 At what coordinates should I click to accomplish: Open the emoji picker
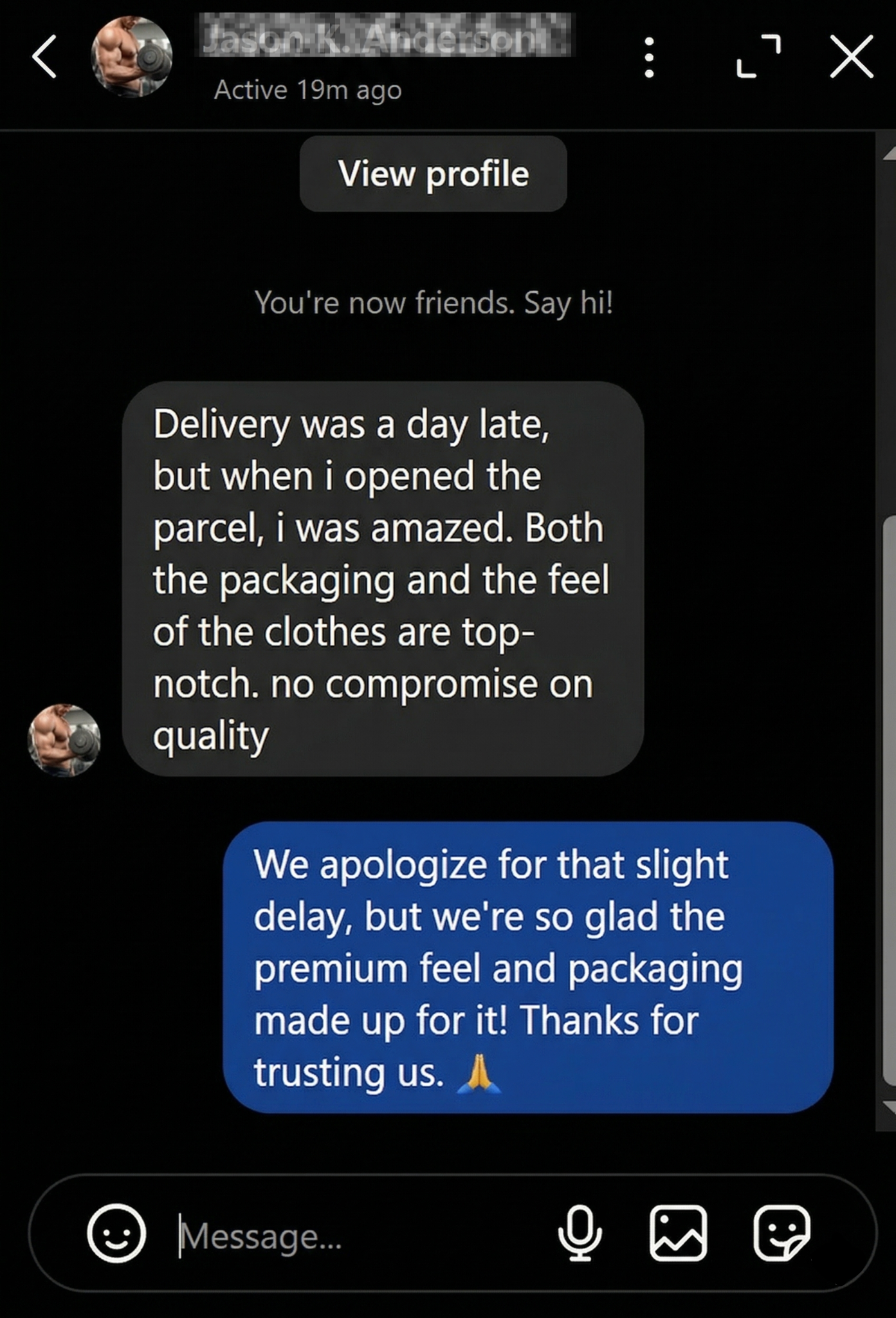point(116,1233)
